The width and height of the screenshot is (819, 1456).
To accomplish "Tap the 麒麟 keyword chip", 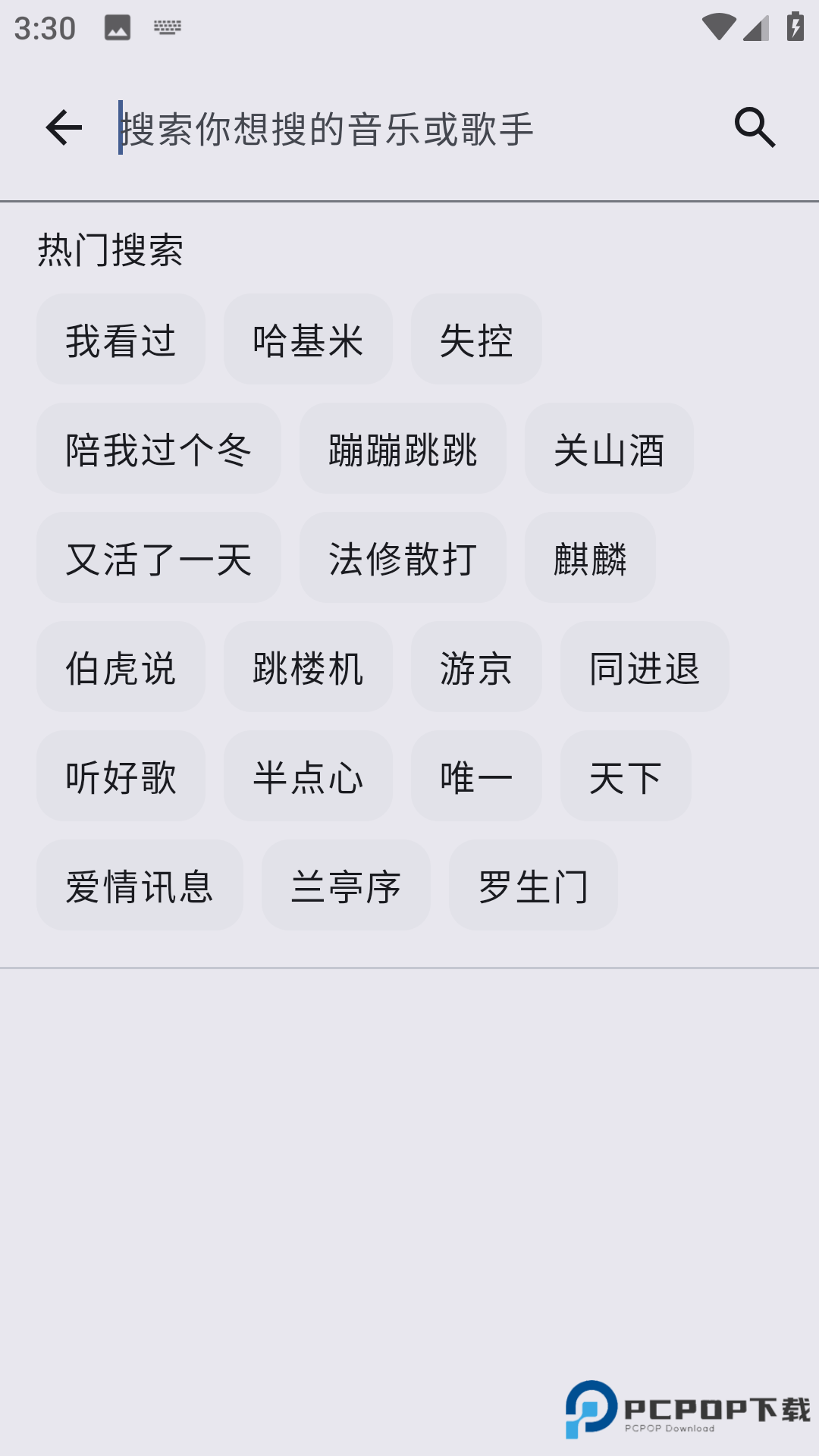I will tap(590, 559).
